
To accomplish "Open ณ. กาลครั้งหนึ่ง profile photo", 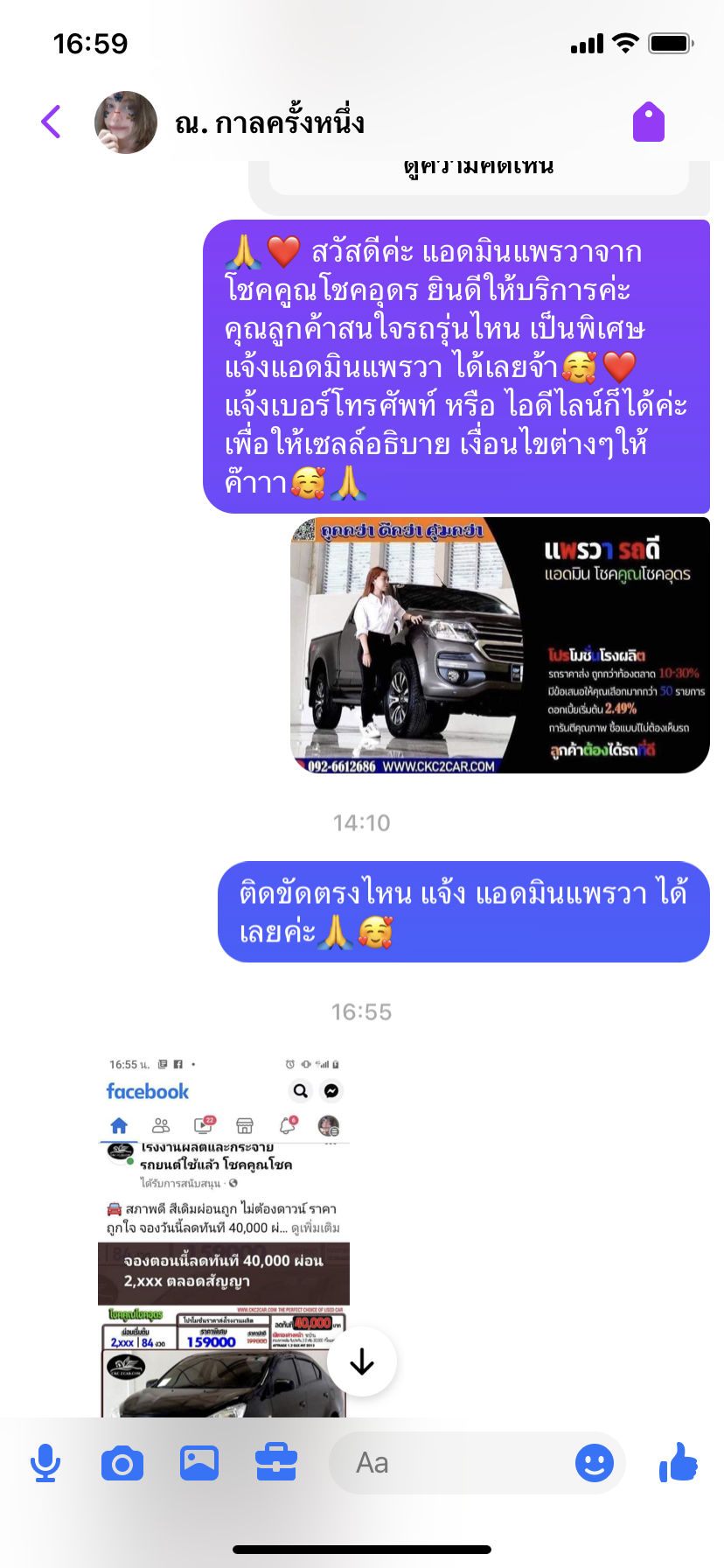I will [126, 122].
